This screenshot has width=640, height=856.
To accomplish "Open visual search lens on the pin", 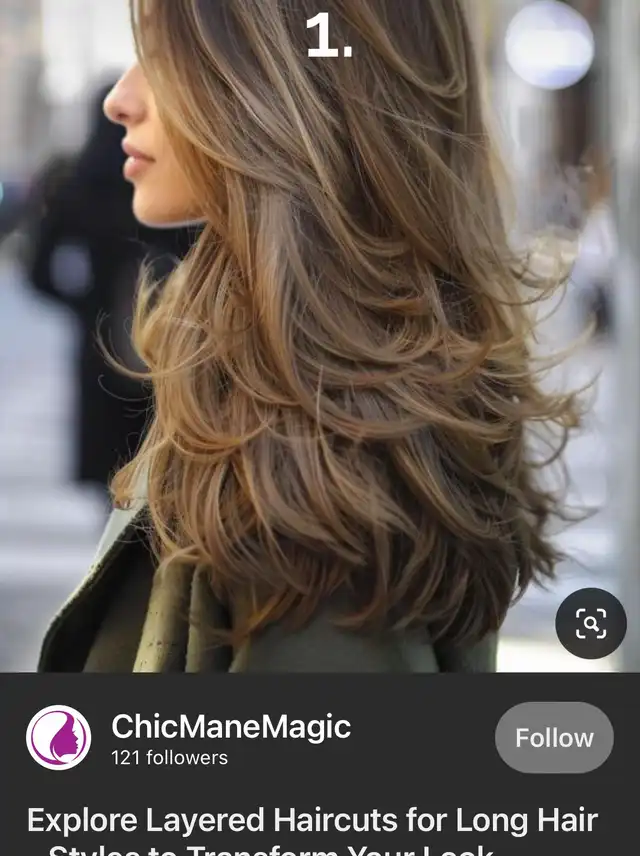I will click(590, 623).
